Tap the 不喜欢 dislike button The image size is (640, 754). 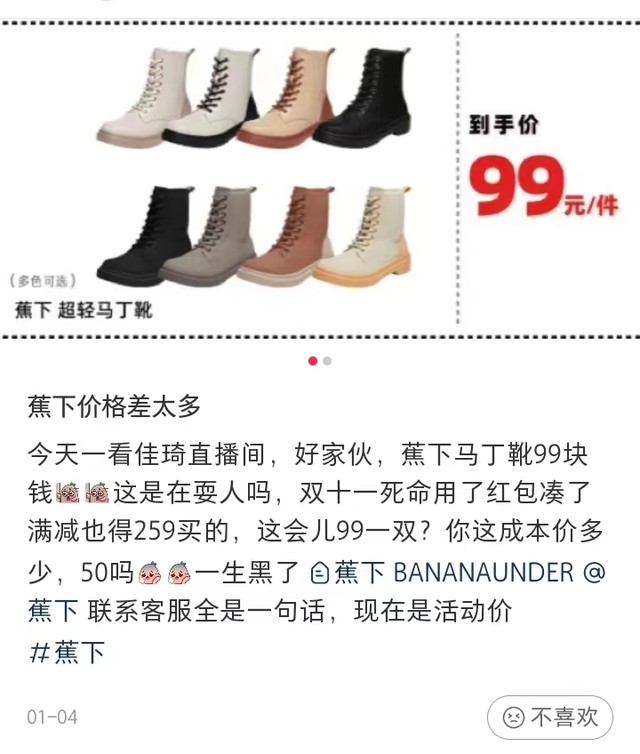point(550,717)
